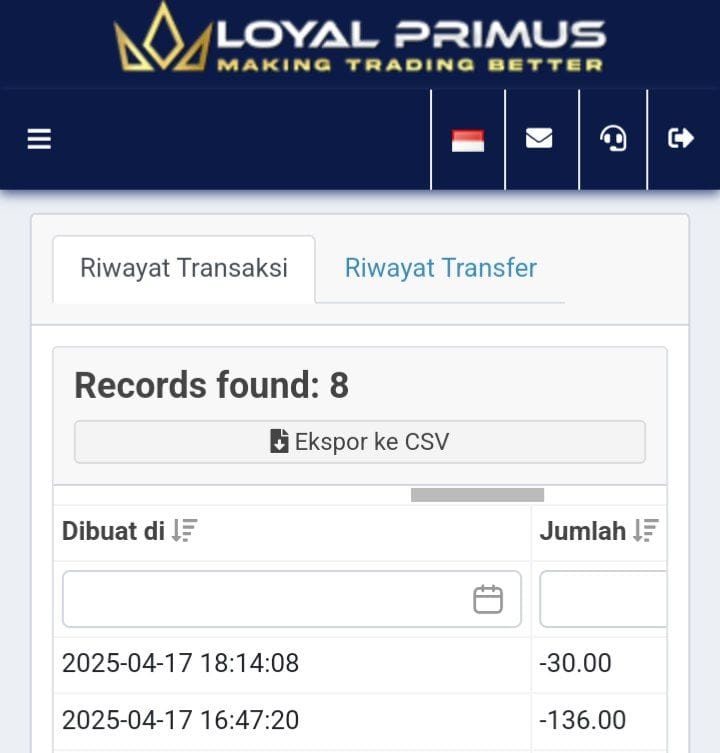Open the Dibuat di date filter field

tap(291, 599)
